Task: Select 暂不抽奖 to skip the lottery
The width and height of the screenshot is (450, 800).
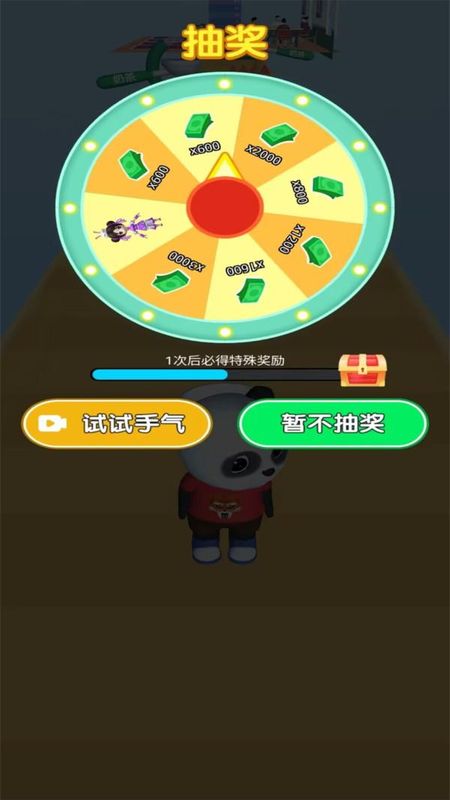Action: click(x=333, y=423)
